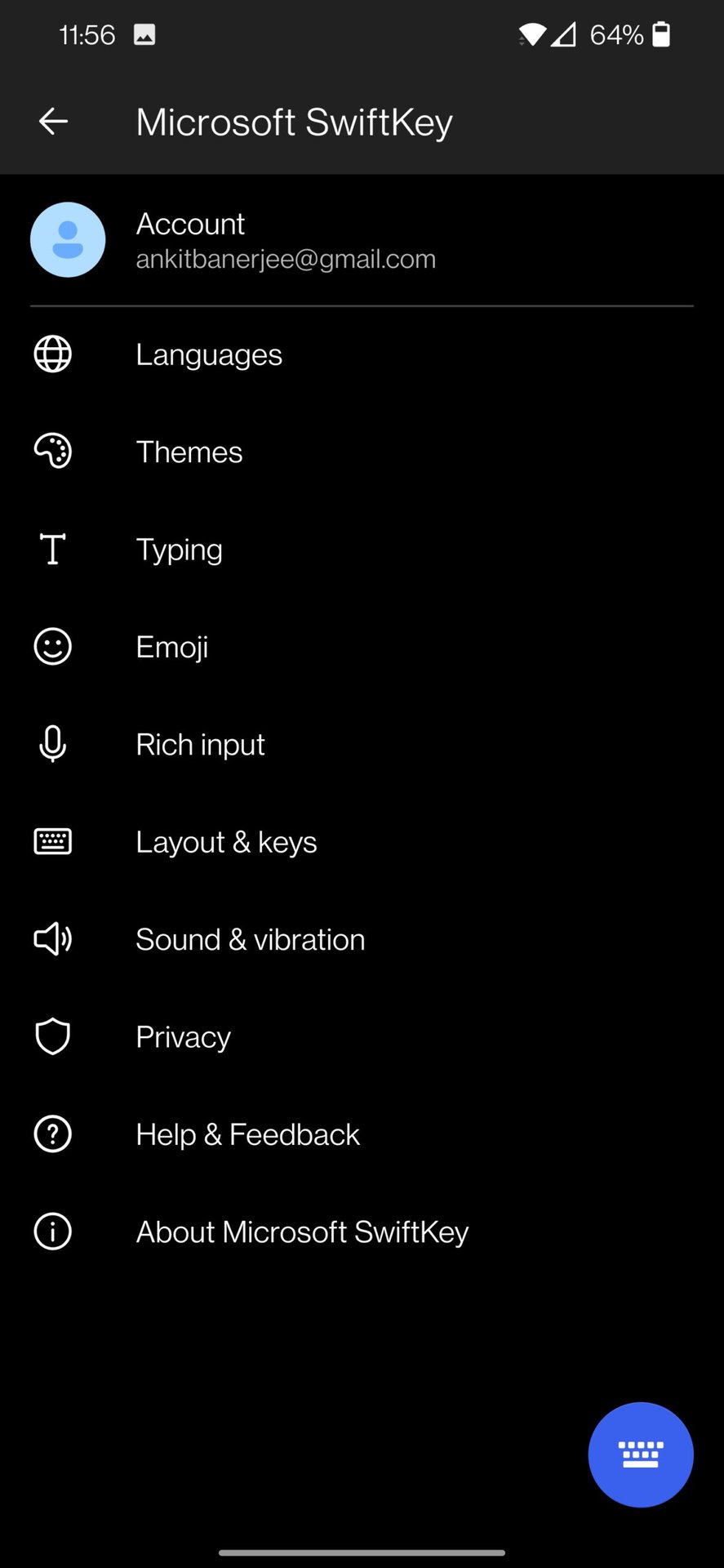Open Typing settings

coord(179,550)
